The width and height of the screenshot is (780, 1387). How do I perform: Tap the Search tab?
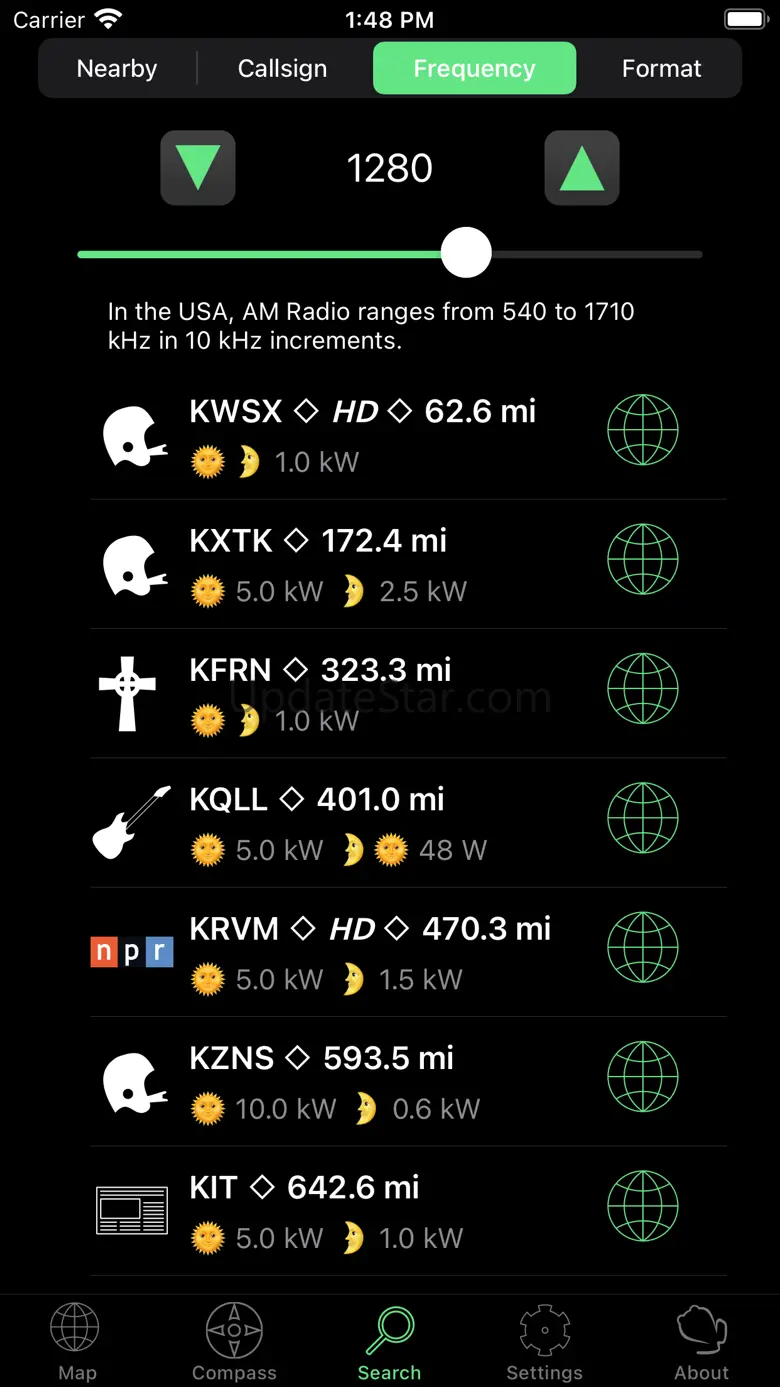(389, 1342)
